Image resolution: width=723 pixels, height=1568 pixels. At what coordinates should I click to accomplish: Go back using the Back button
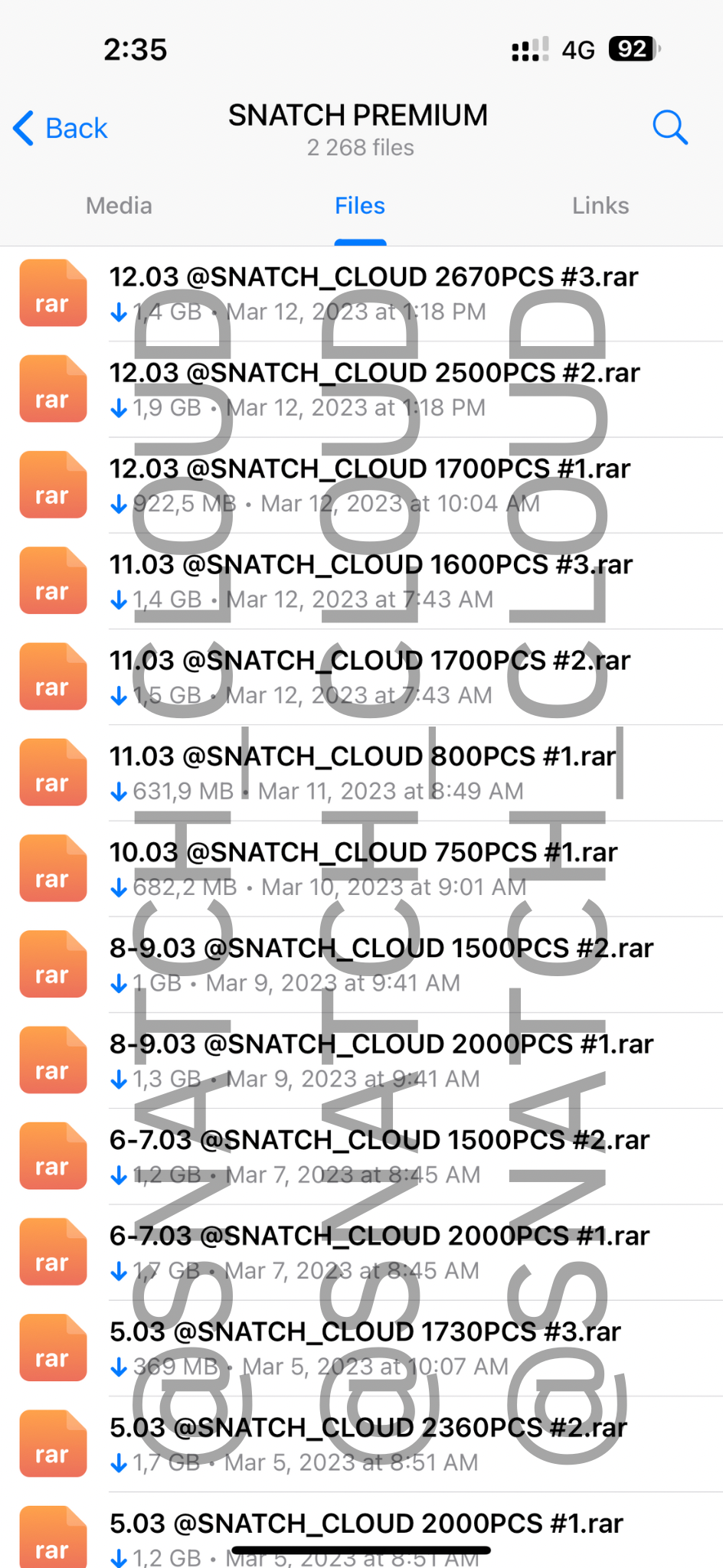[x=61, y=128]
